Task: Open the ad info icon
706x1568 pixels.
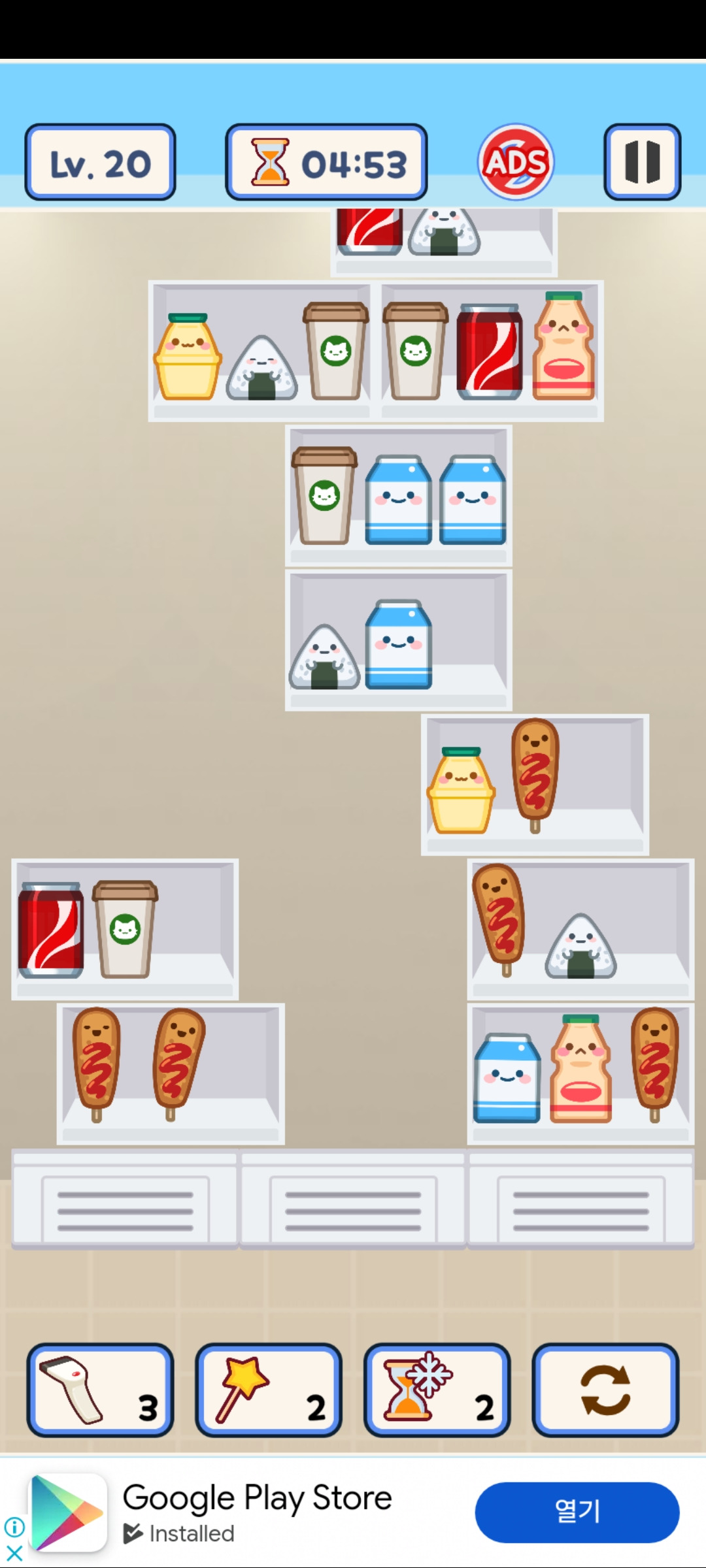Action: (x=14, y=1527)
